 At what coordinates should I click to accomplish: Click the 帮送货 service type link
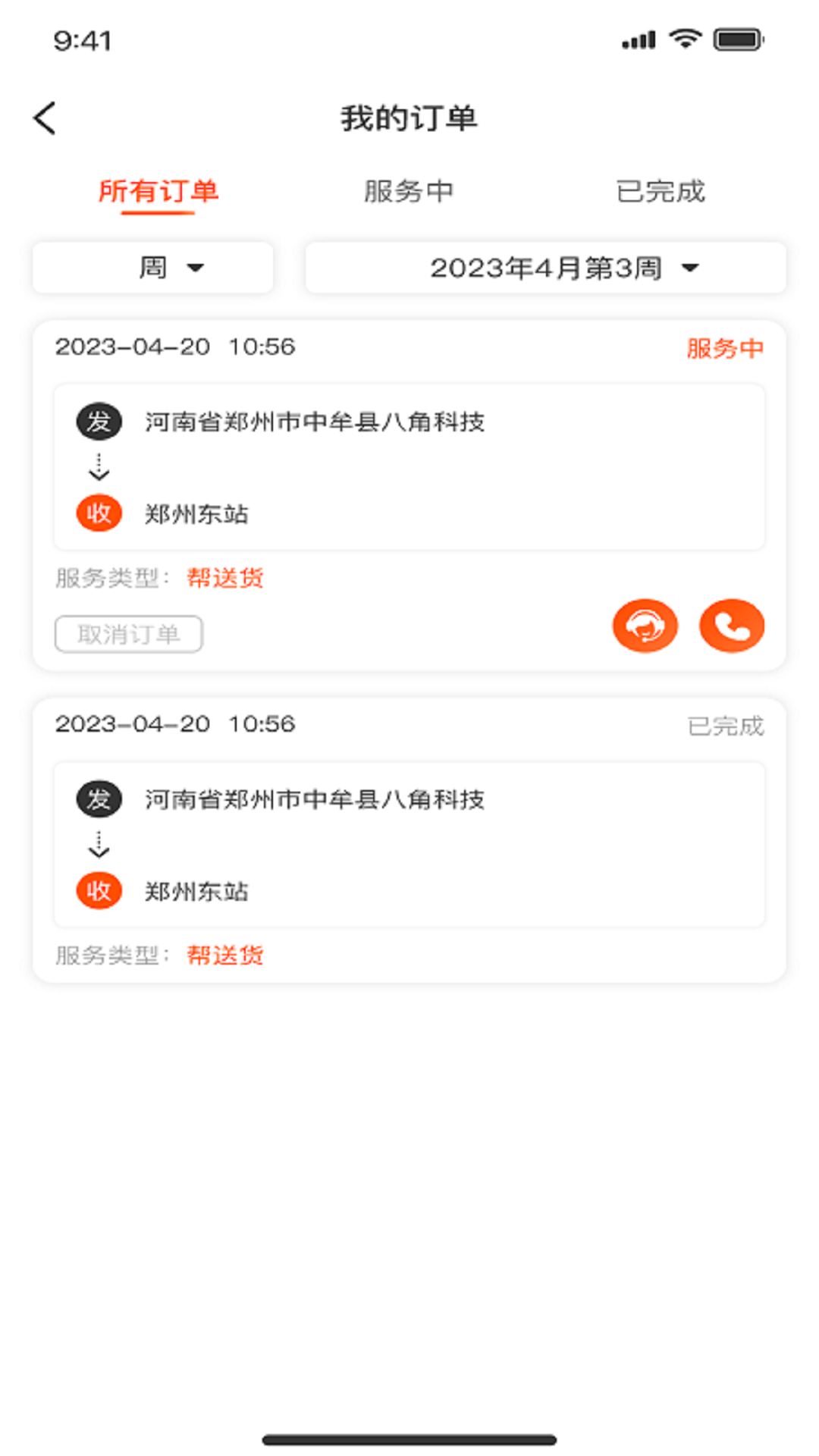click(225, 578)
